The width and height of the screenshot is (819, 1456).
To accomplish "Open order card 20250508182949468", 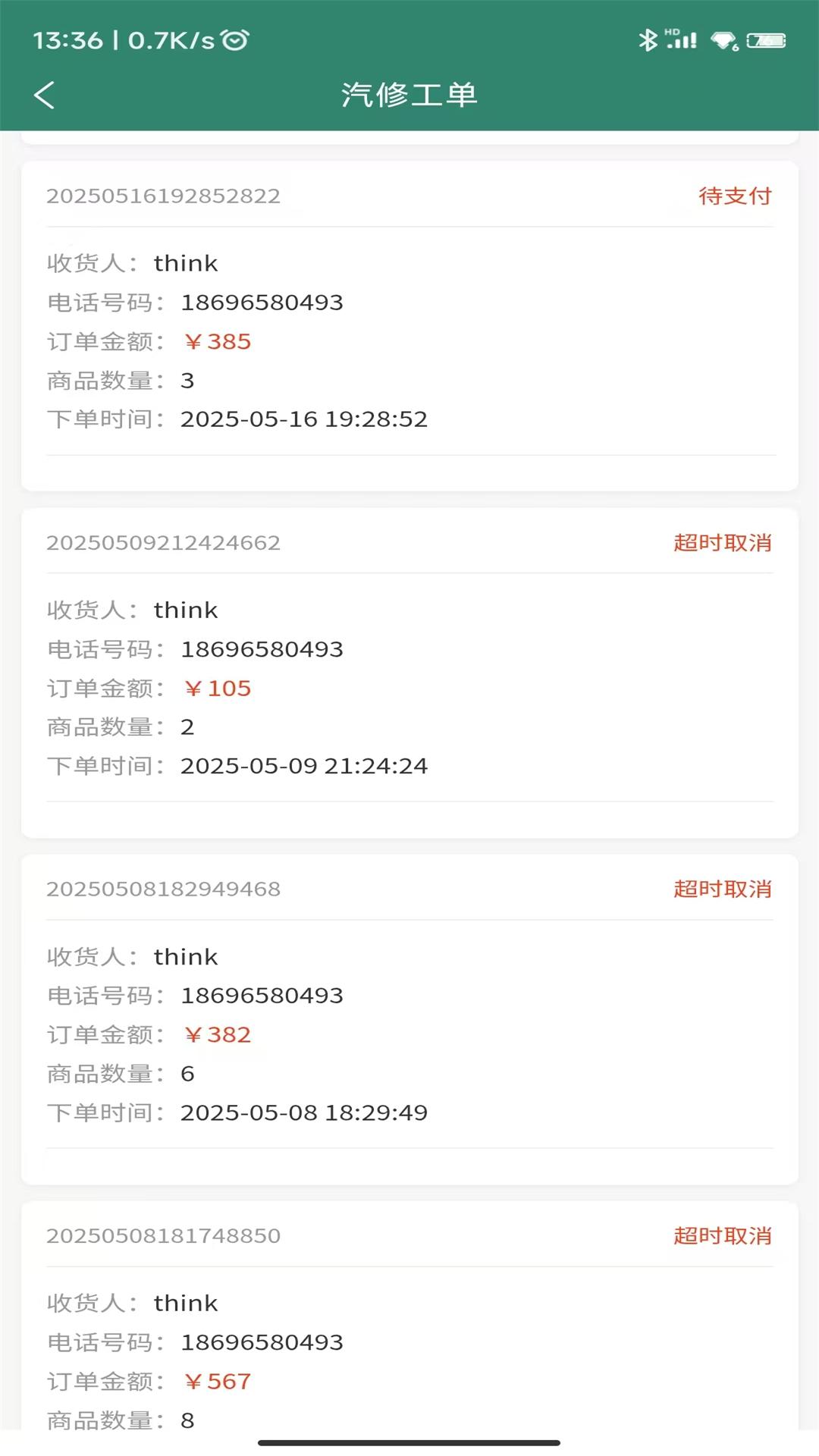I will coord(409,1019).
